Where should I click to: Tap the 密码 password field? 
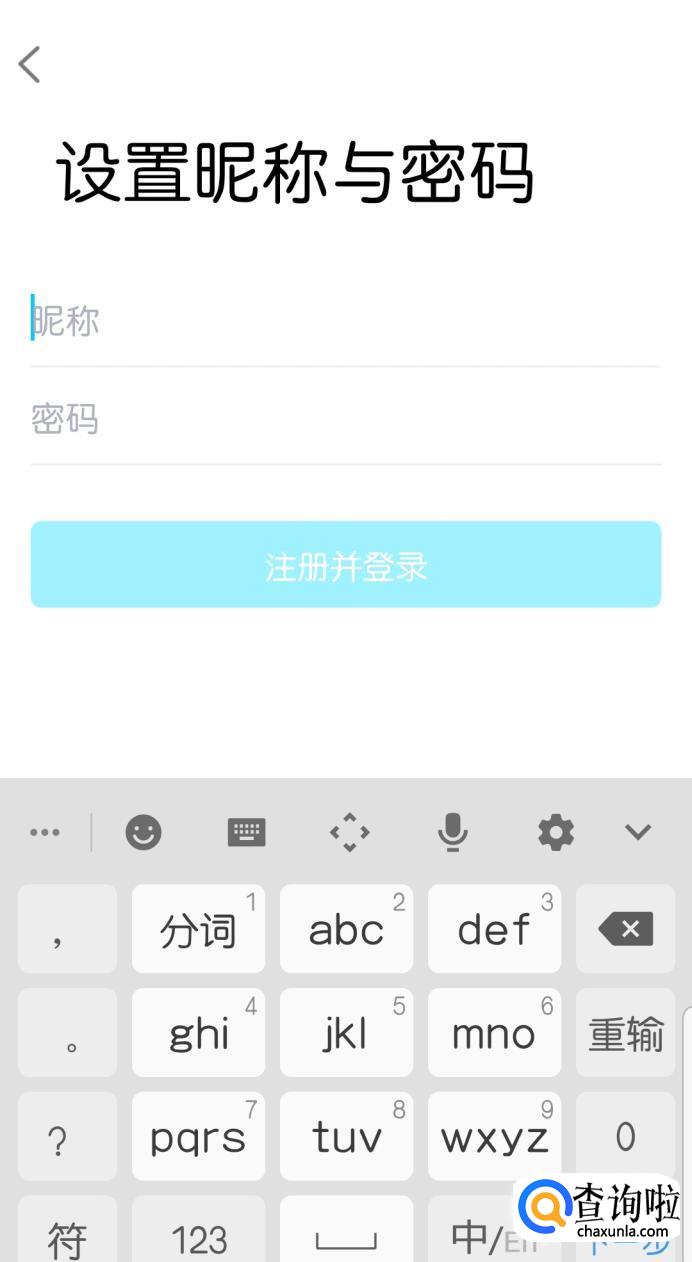pyautogui.click(x=345, y=419)
